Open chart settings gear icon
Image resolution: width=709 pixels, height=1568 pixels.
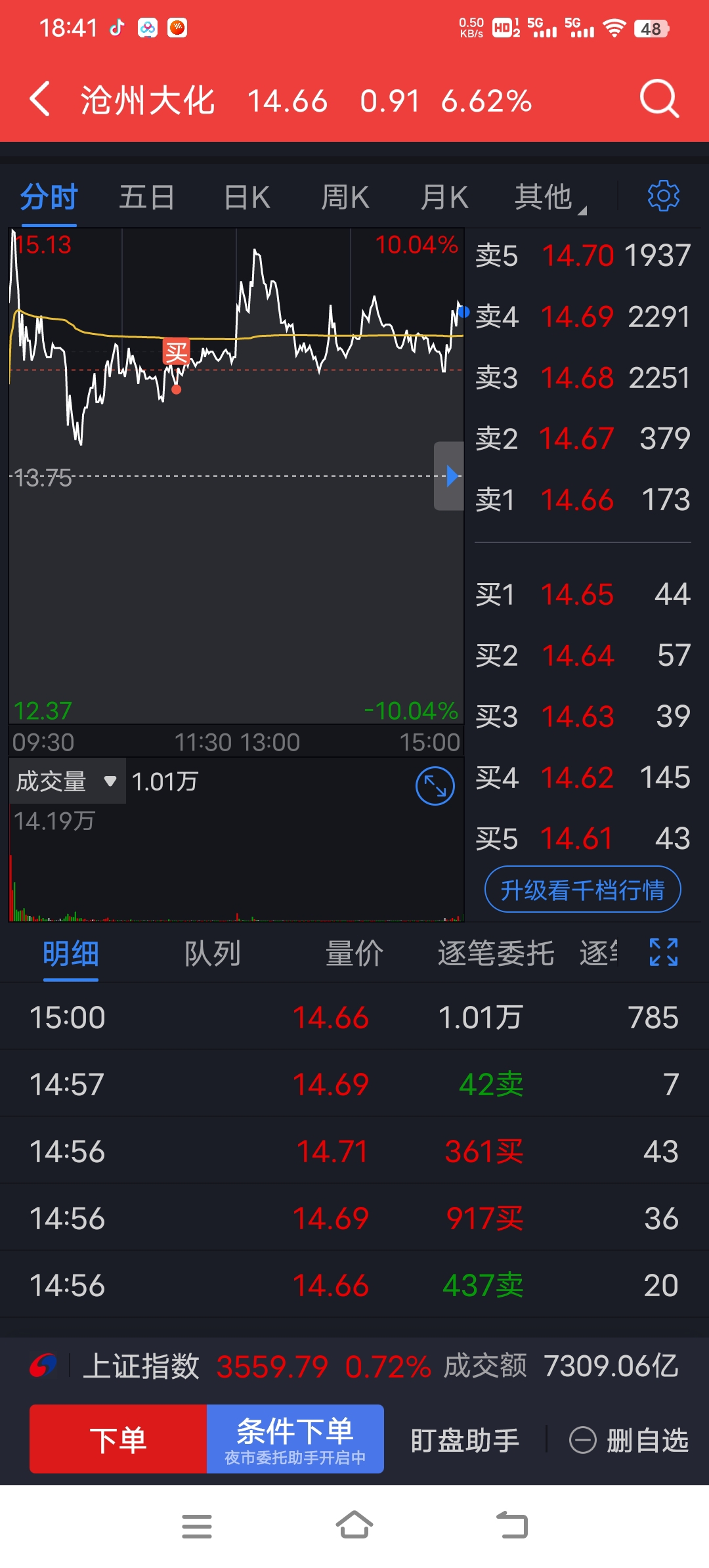(664, 196)
